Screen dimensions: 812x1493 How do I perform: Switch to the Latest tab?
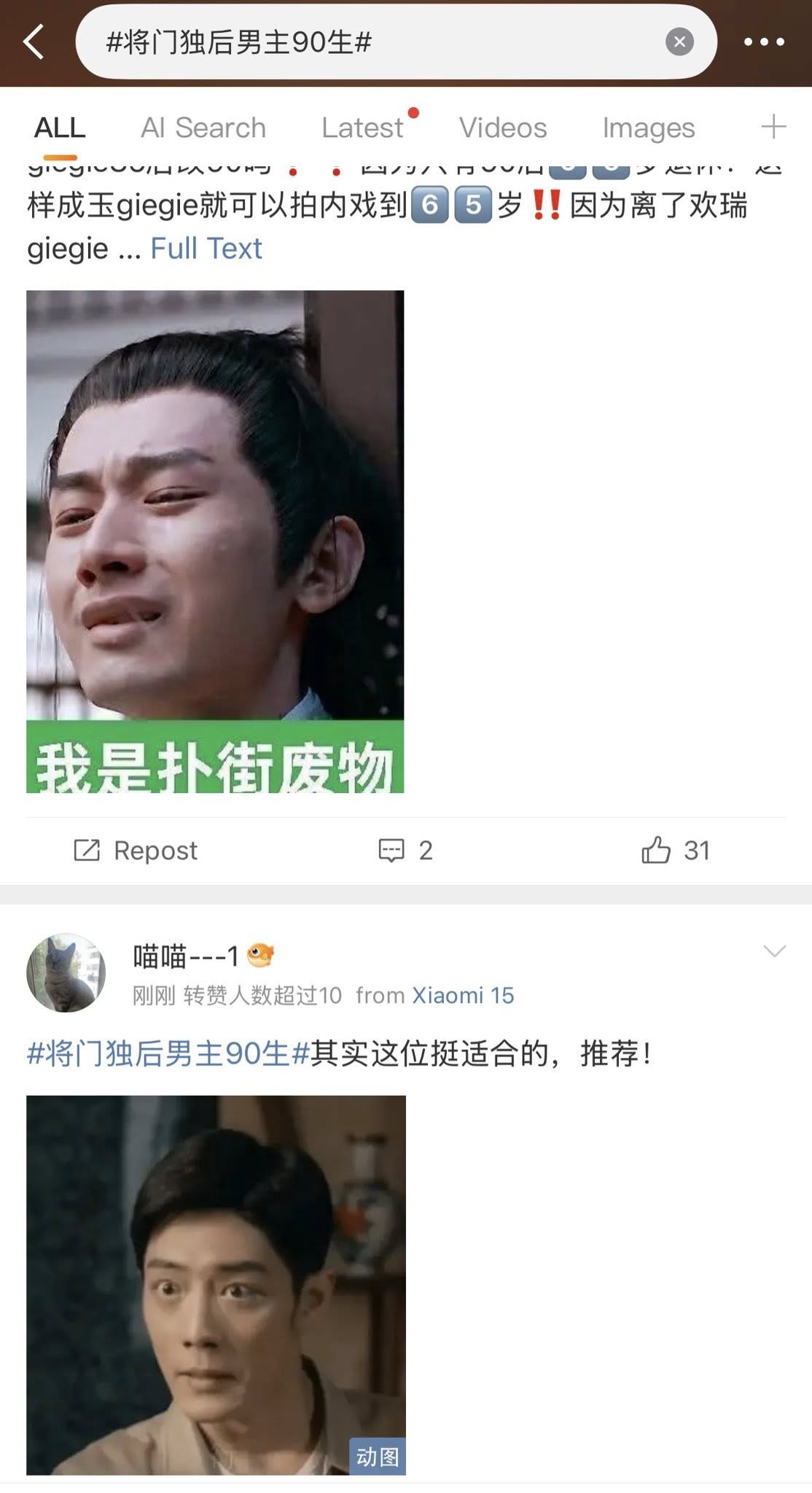coord(362,128)
